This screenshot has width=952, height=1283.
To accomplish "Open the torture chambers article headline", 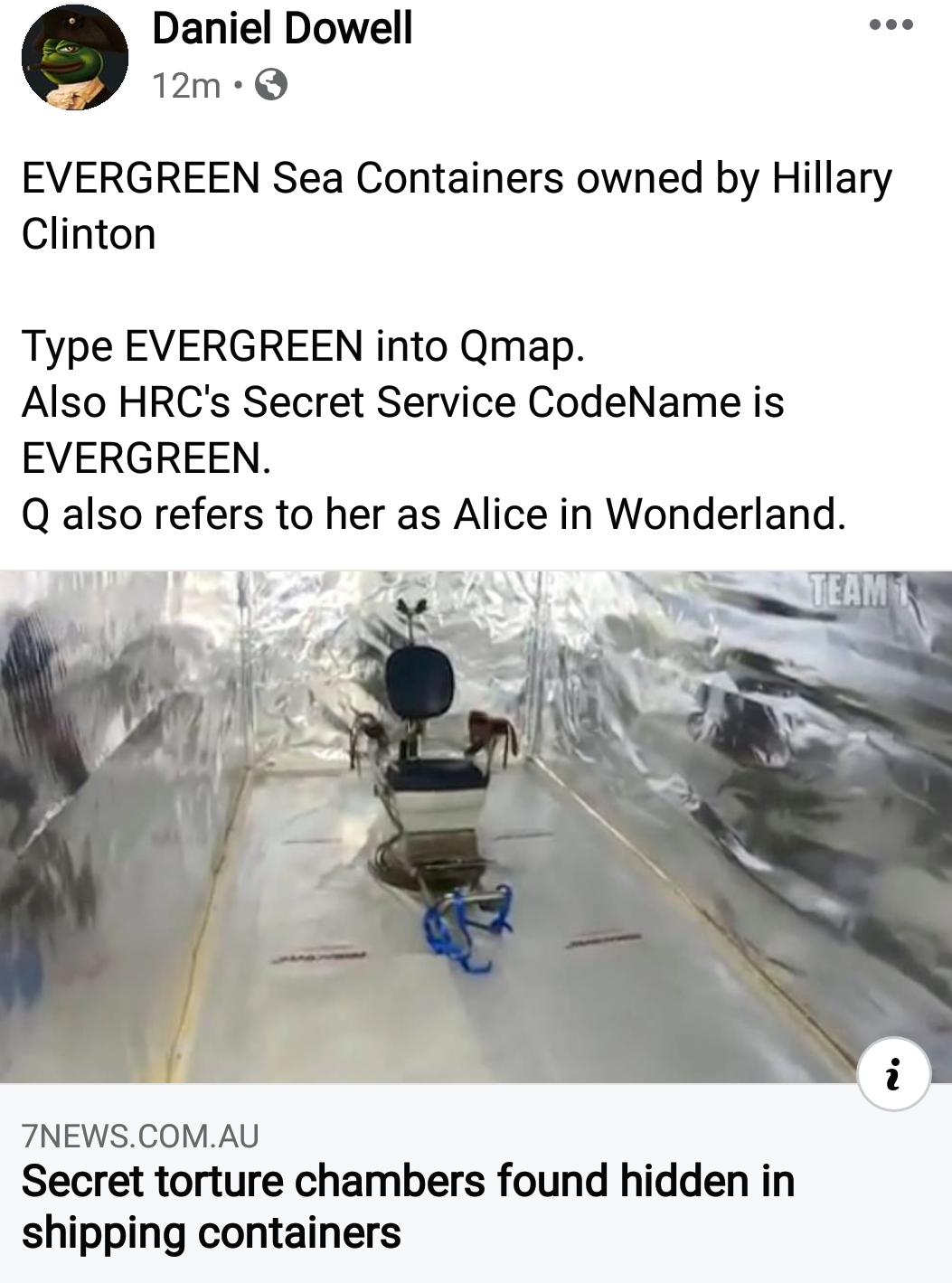I will click(x=407, y=1206).
